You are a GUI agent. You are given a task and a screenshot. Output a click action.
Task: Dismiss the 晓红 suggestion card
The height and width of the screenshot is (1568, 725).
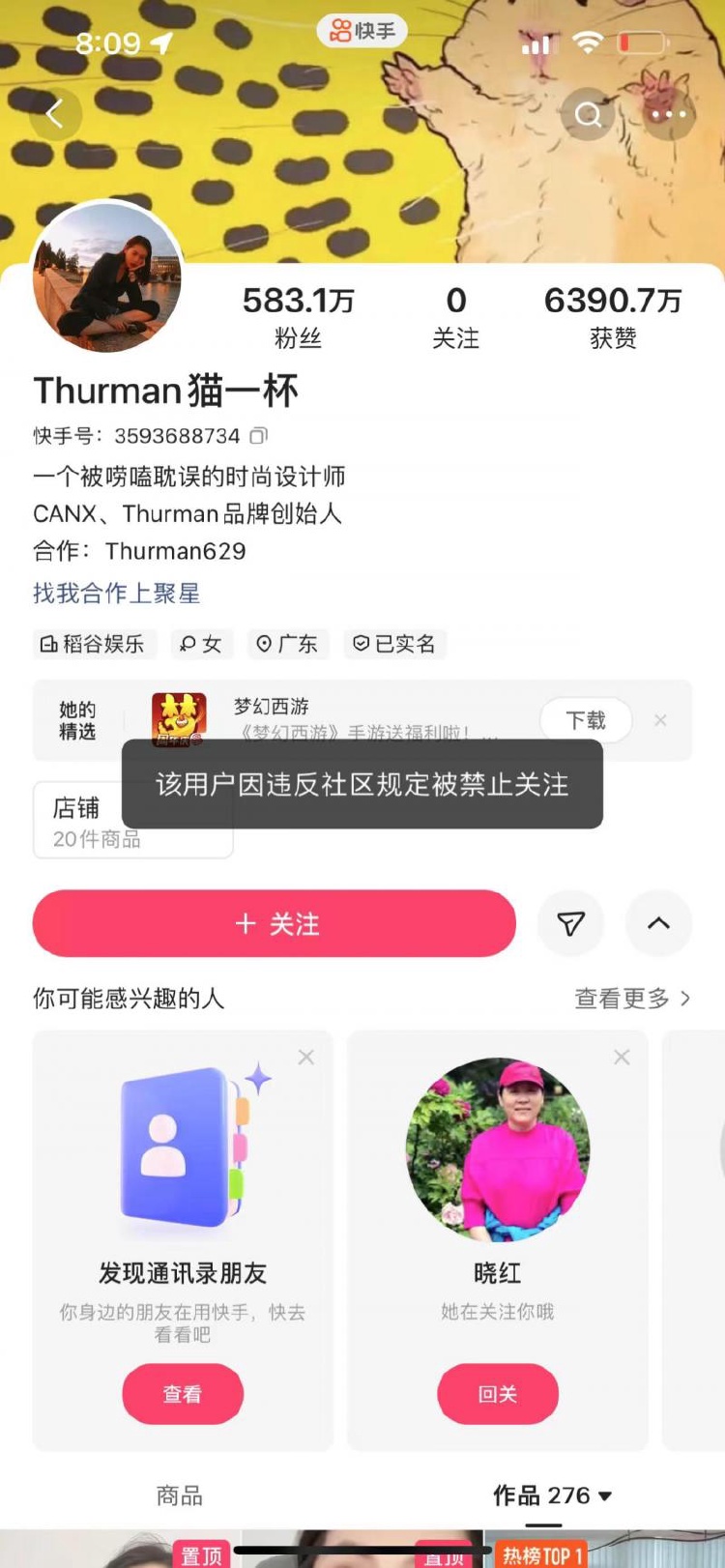click(622, 1058)
